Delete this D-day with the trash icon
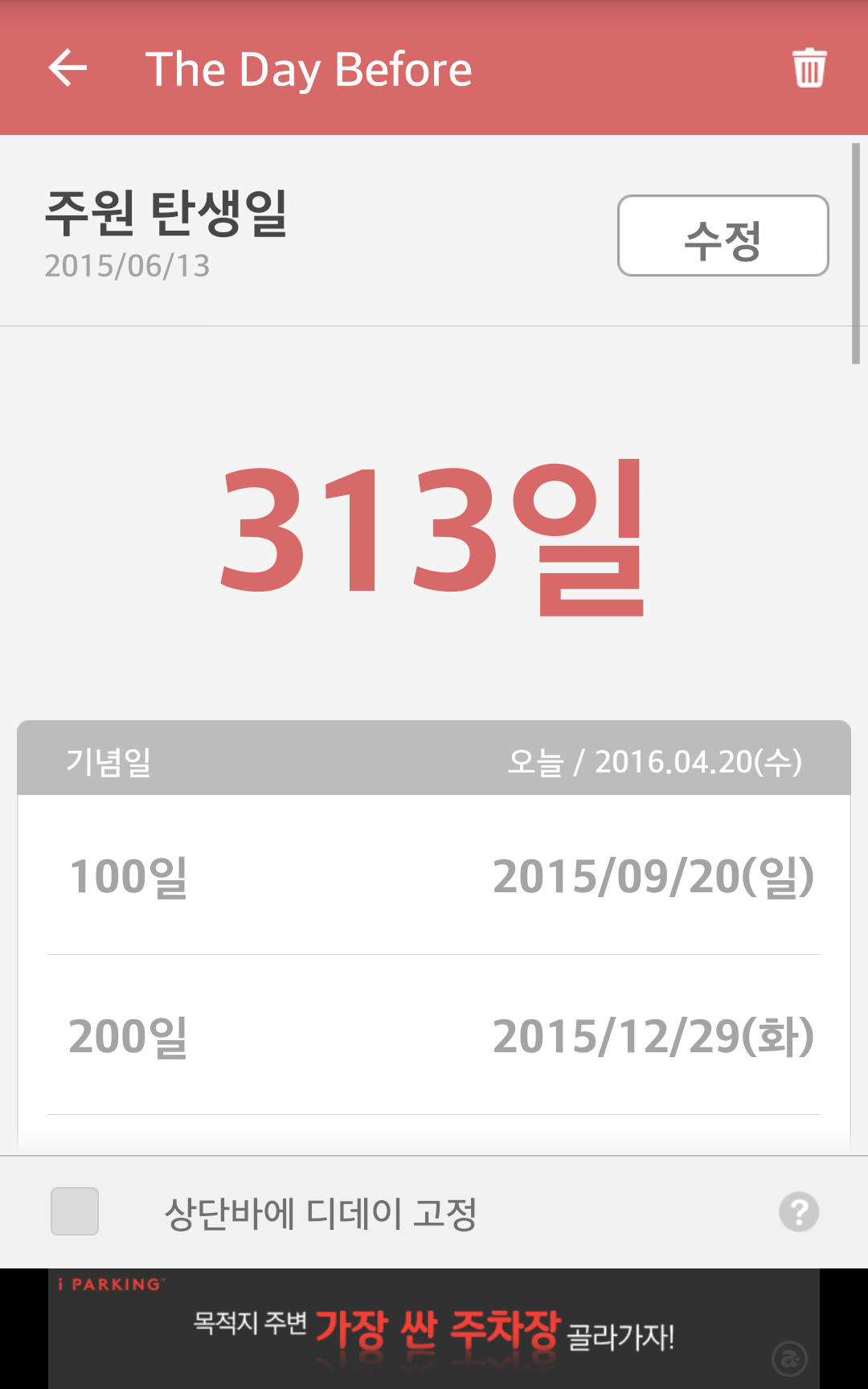Screen dimensions: 868x1389 809,68
